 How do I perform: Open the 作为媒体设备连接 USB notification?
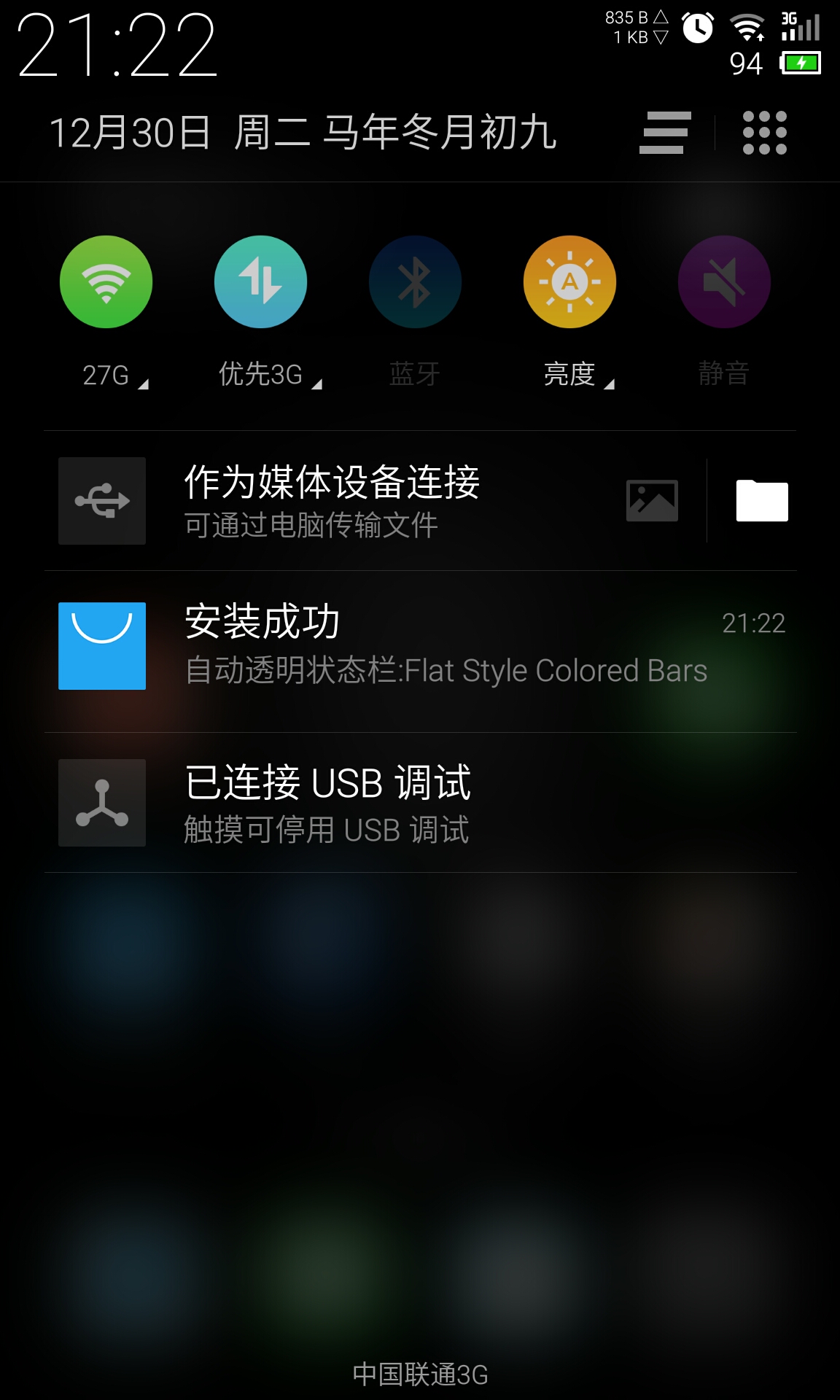(x=332, y=501)
